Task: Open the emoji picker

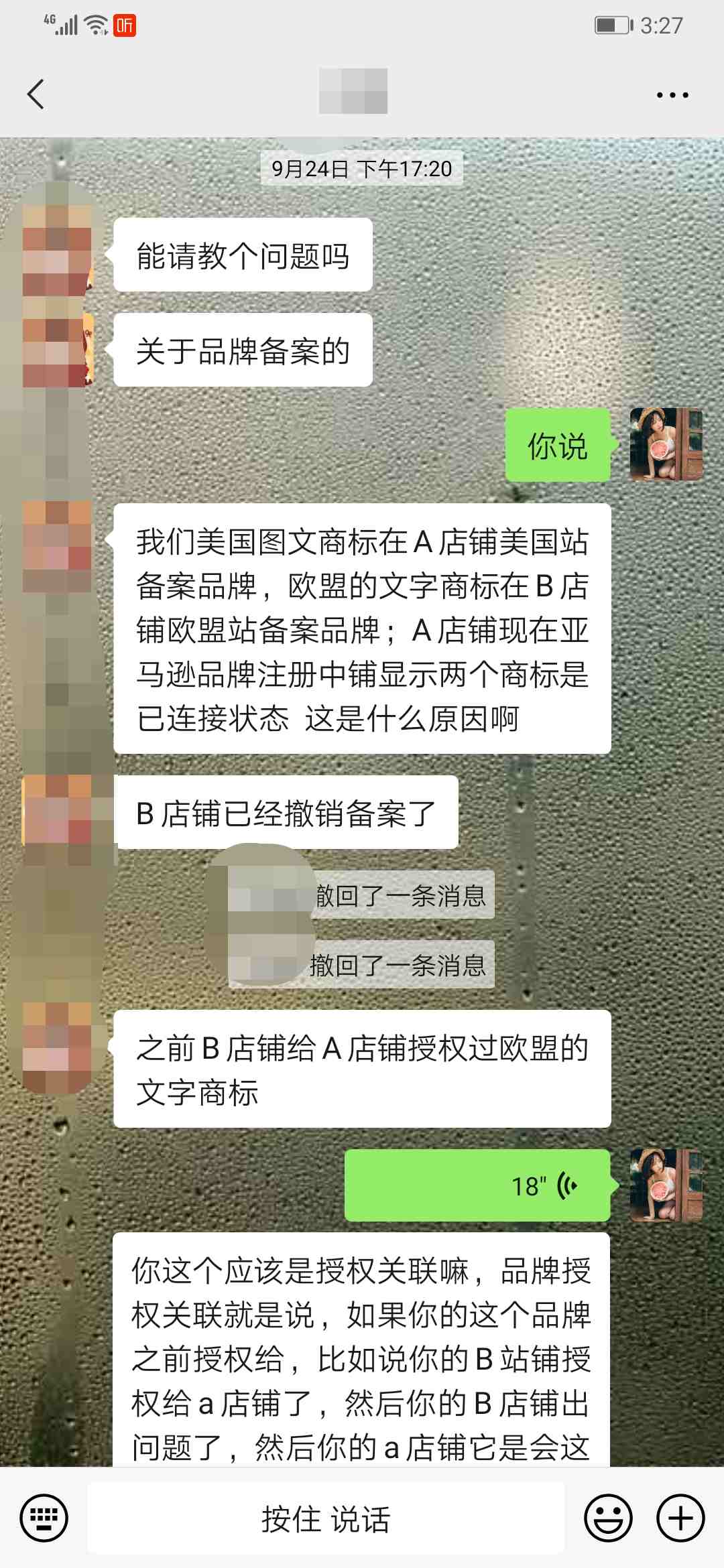Action: coord(608,1518)
